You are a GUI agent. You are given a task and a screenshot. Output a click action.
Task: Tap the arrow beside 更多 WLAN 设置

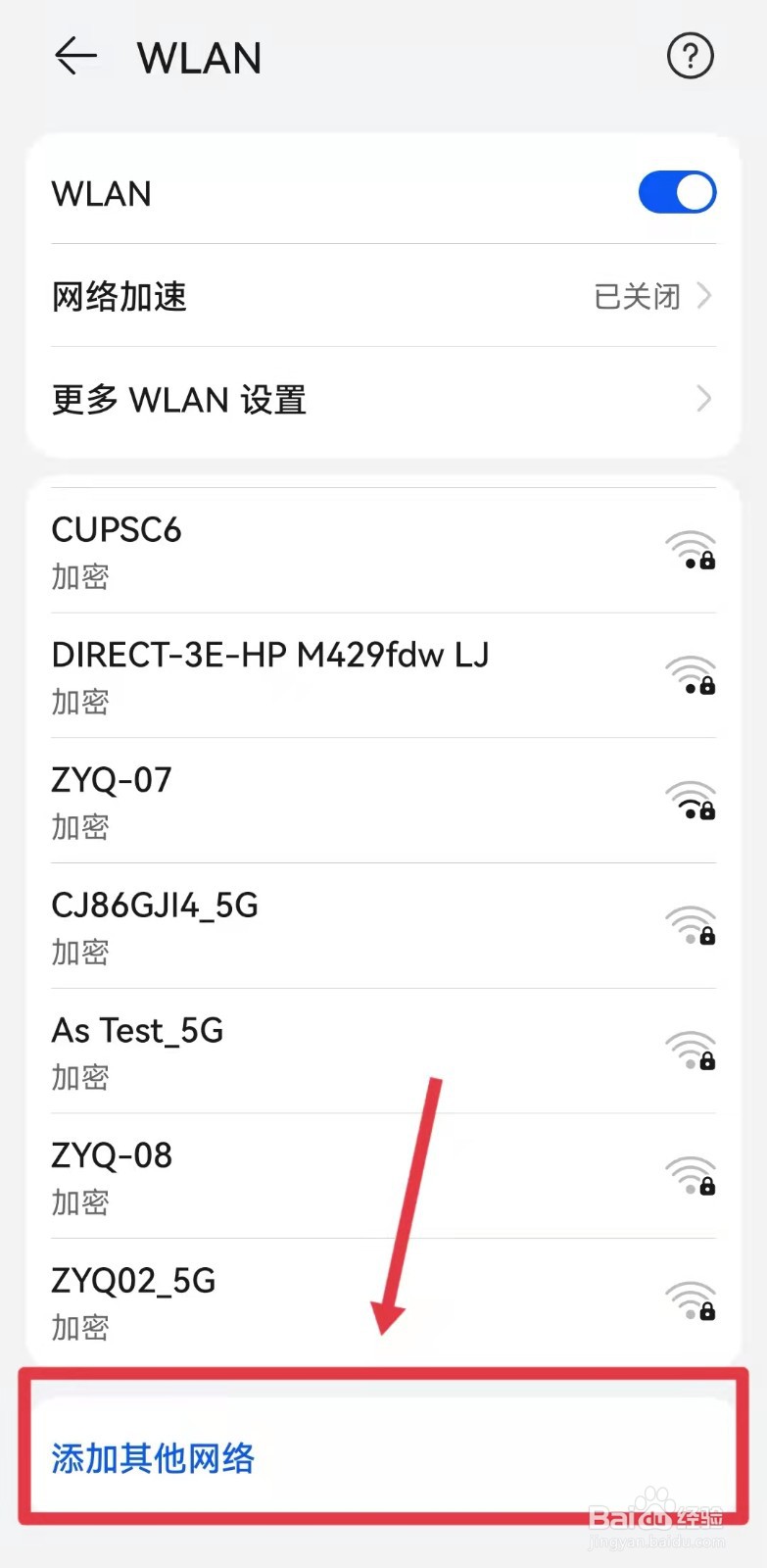702,399
